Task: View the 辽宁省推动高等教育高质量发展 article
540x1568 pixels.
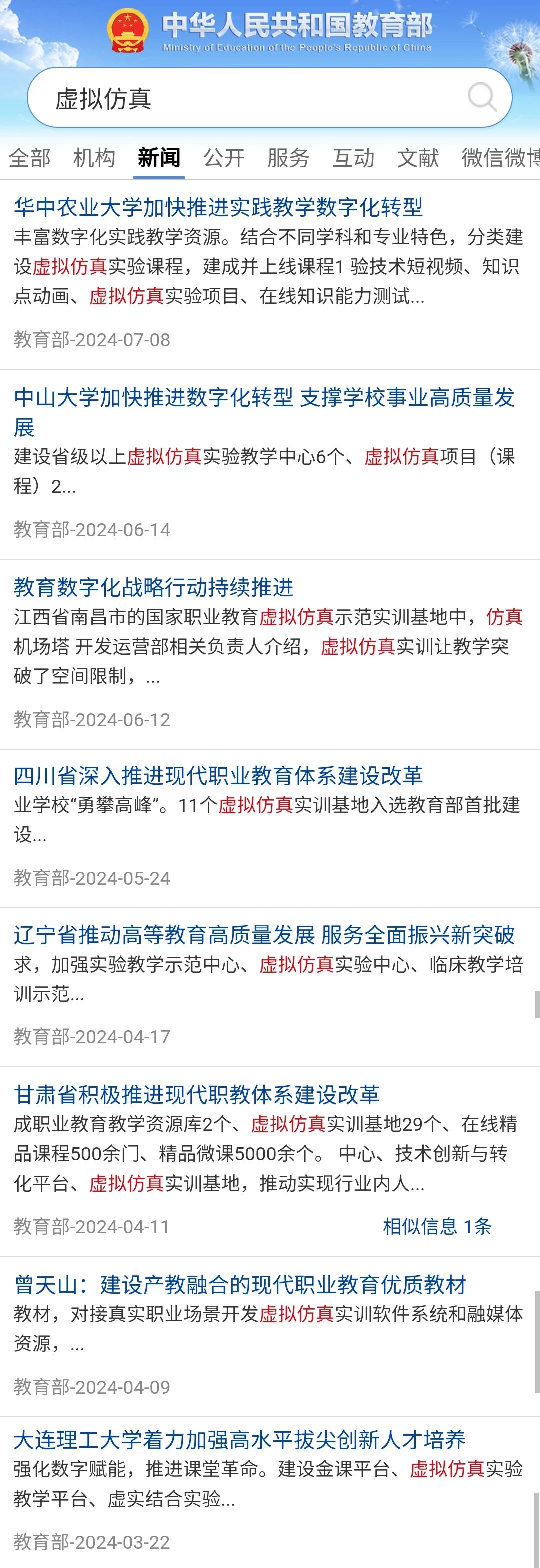Action: tap(264, 935)
